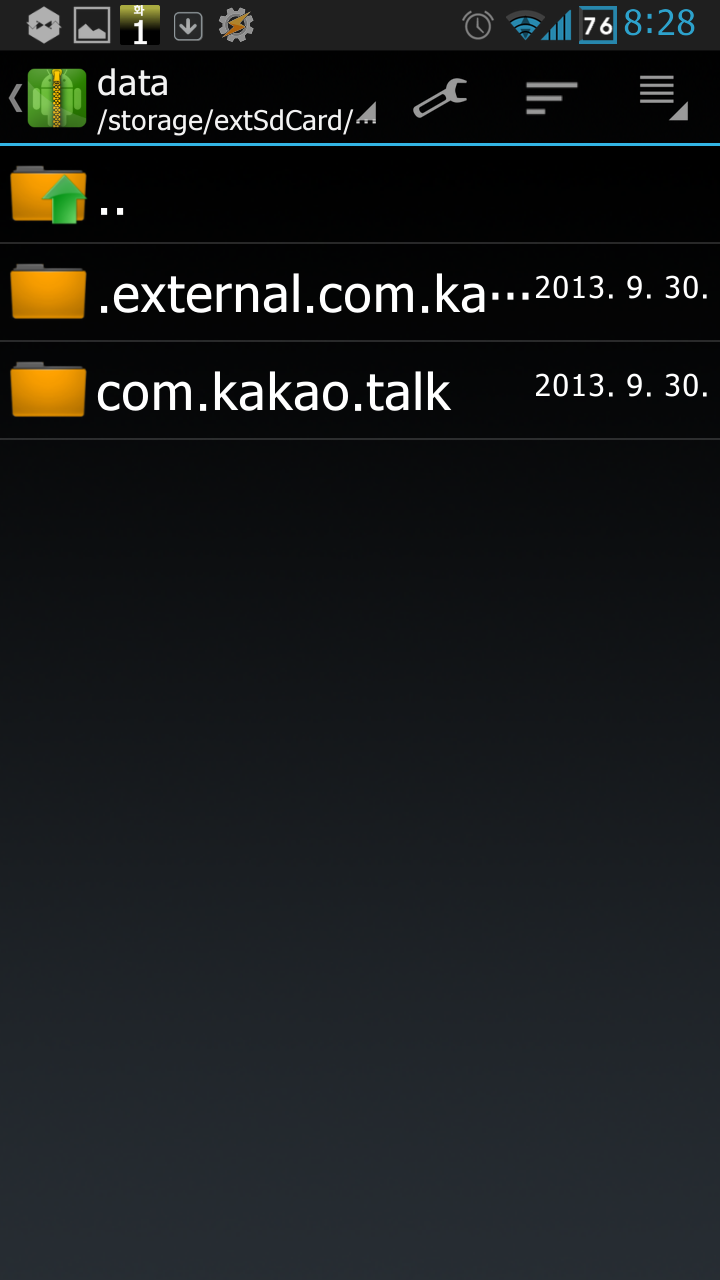The height and width of the screenshot is (1280, 720).
Task: Open the view mode menu
Action: pyautogui.click(x=663, y=98)
